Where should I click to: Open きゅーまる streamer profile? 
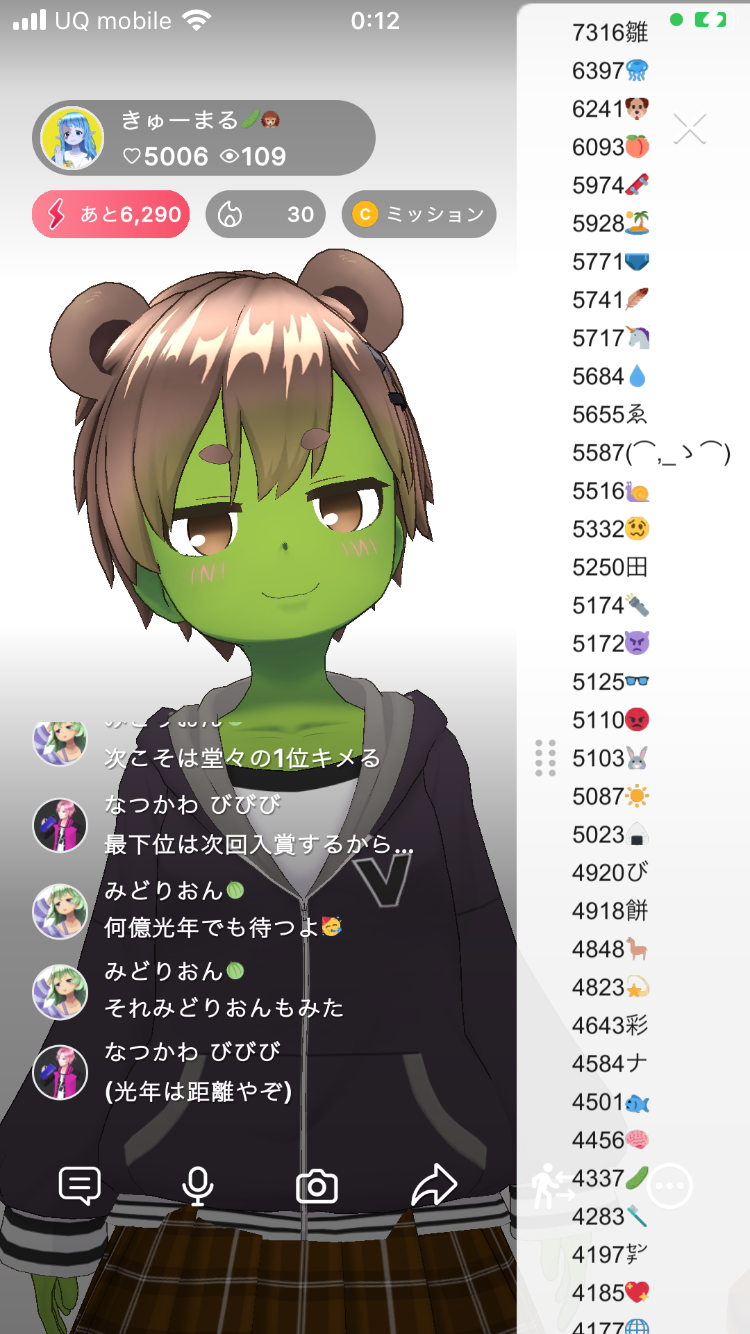[x=72, y=138]
